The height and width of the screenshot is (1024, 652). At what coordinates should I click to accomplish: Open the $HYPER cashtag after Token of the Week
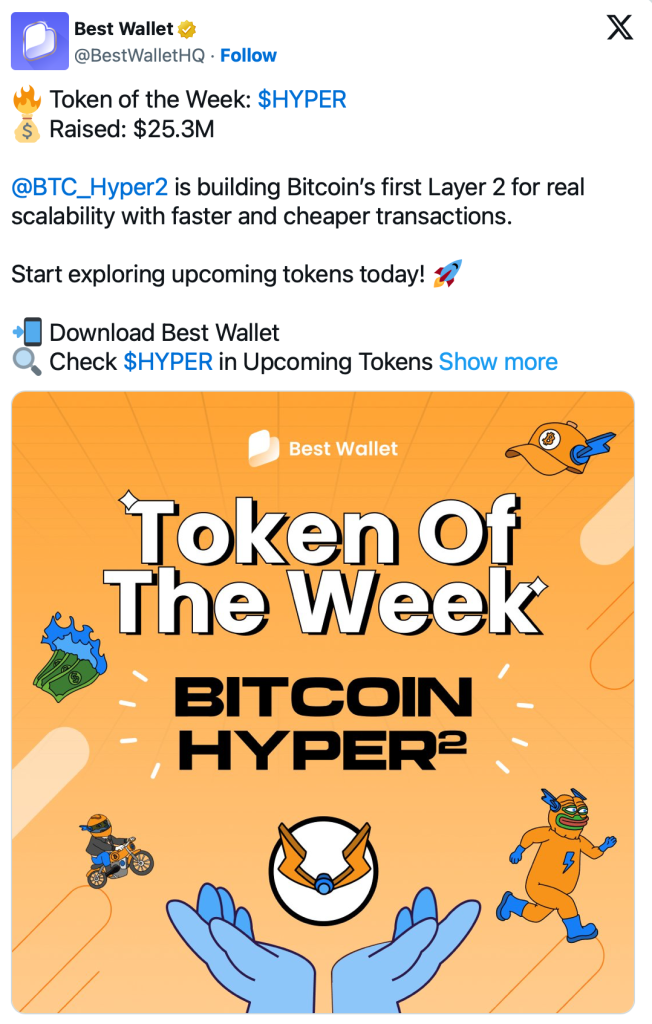(302, 100)
